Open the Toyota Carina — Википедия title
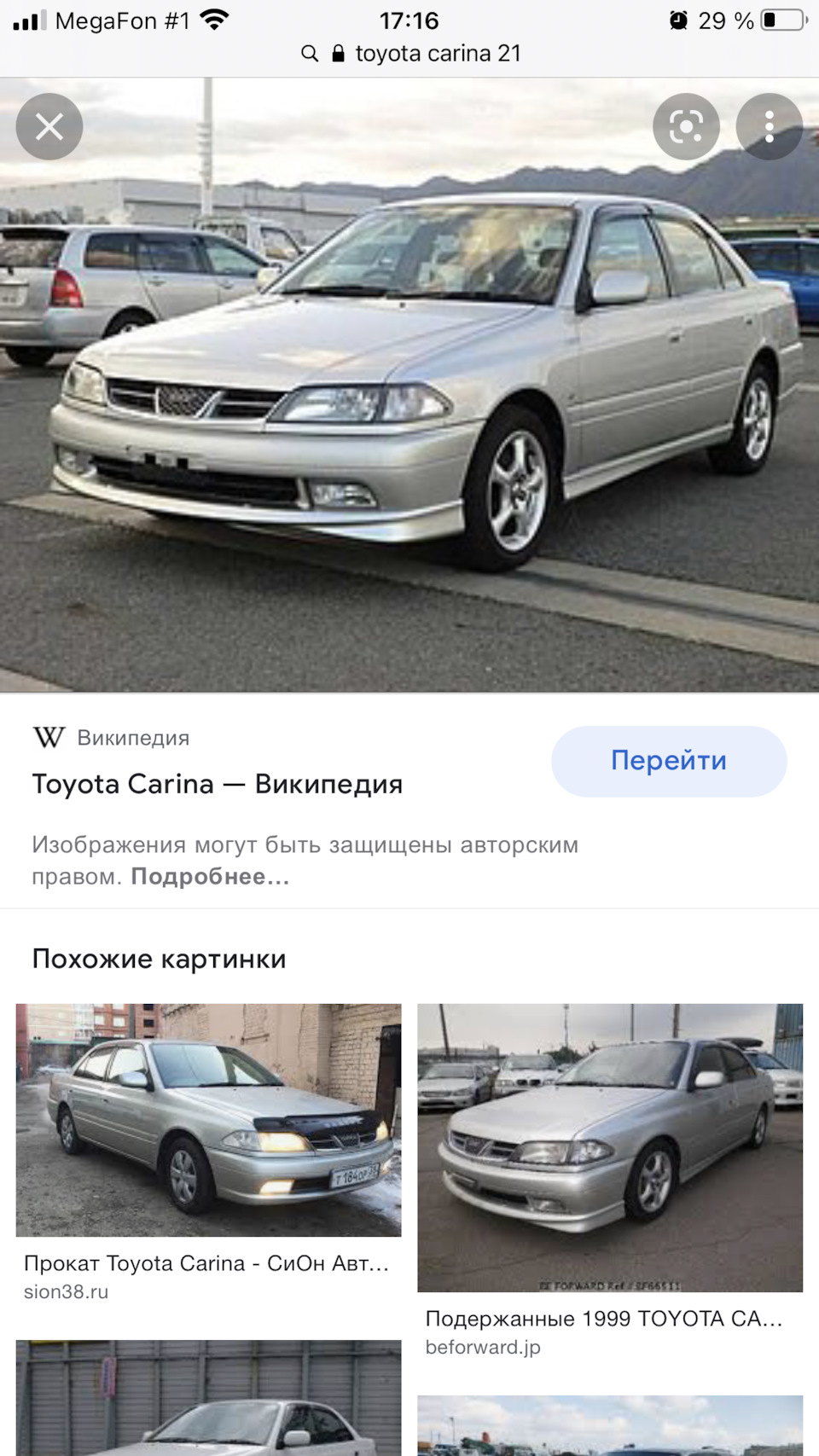Image resolution: width=819 pixels, height=1456 pixels. tap(218, 784)
